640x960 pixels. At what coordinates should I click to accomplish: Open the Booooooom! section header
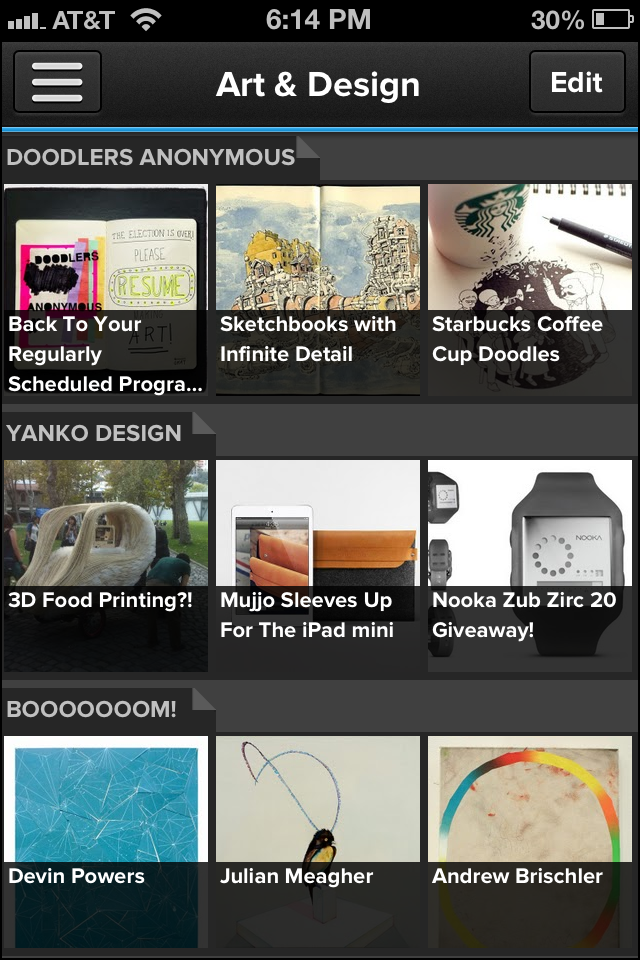(92, 709)
